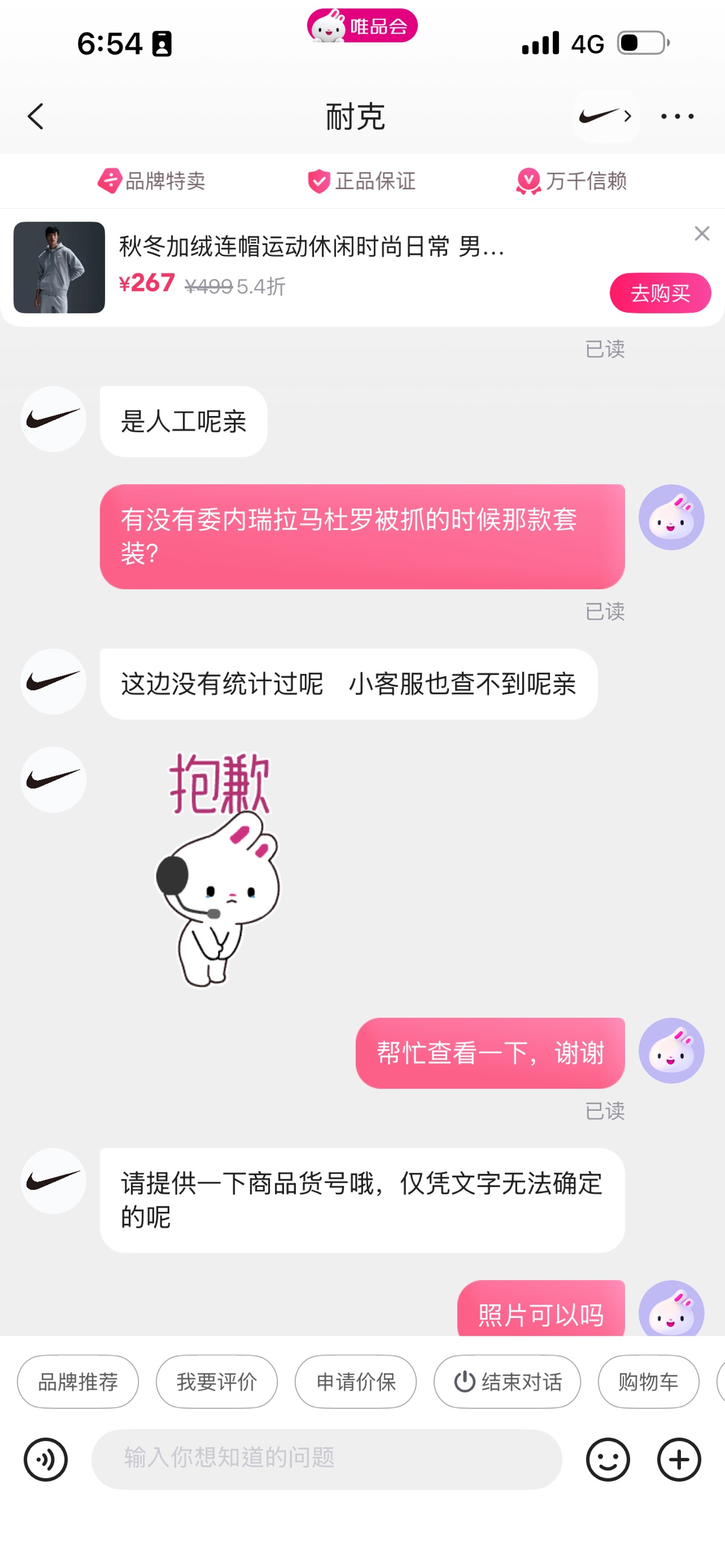Open the plus attachment menu
This screenshot has width=725, height=1568.
(678, 1460)
